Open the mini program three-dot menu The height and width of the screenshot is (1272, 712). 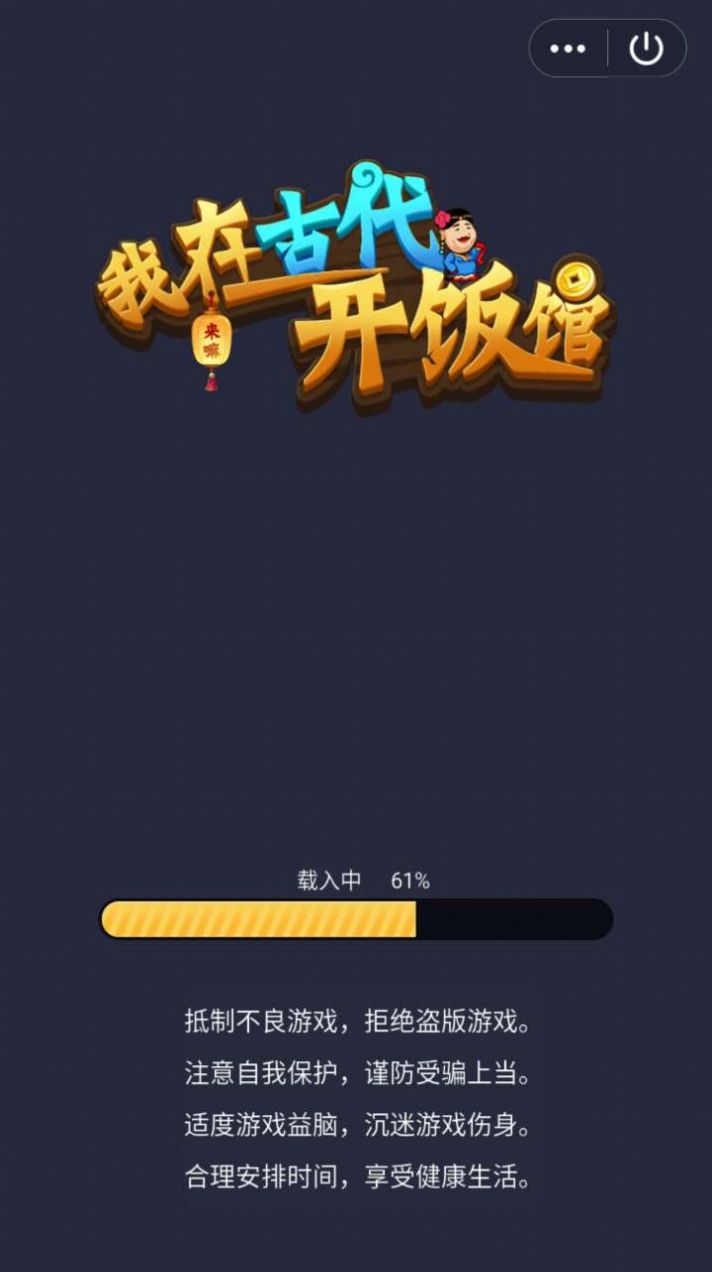click(567, 48)
